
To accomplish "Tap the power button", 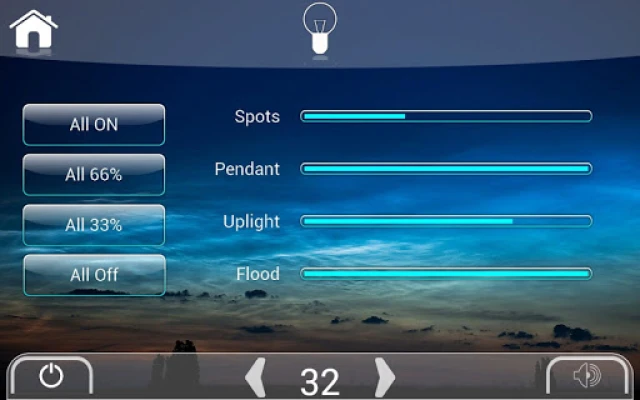I will pyautogui.click(x=51, y=376).
